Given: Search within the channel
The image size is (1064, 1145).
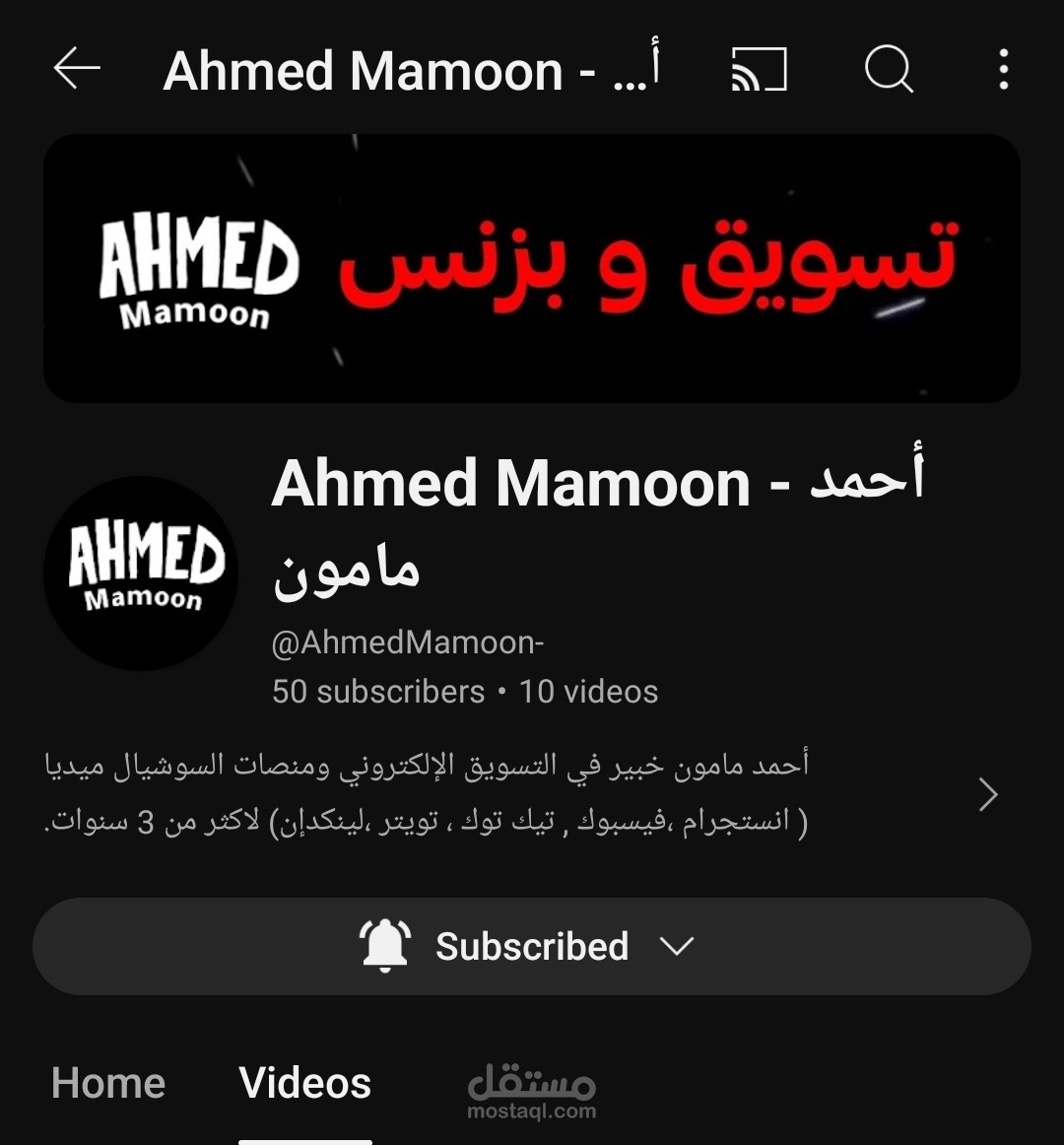Looking at the screenshot, I should [889, 70].
